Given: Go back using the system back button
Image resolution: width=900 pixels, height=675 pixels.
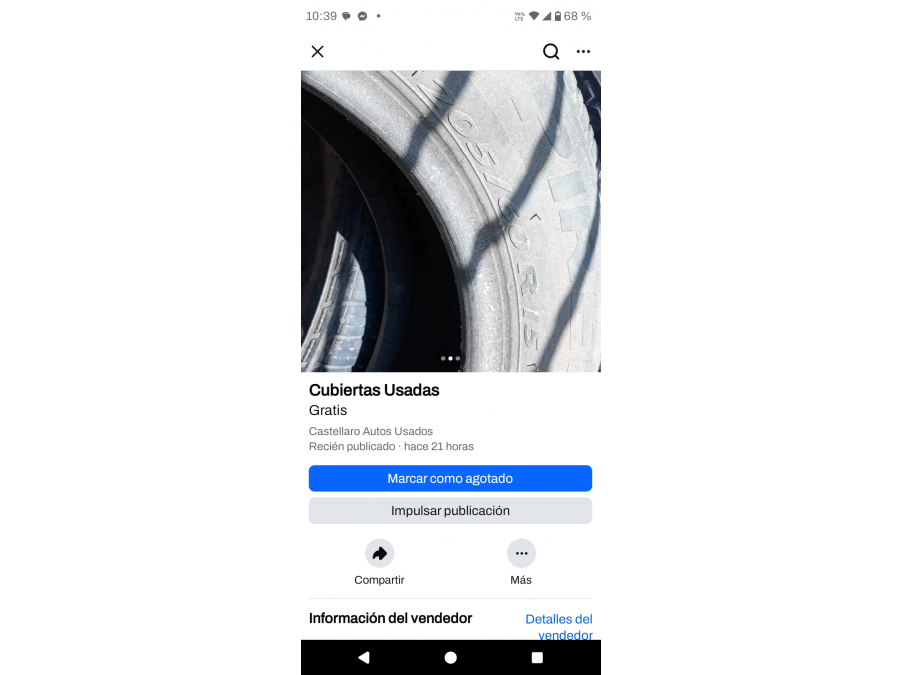Looking at the screenshot, I should pyautogui.click(x=364, y=657).
